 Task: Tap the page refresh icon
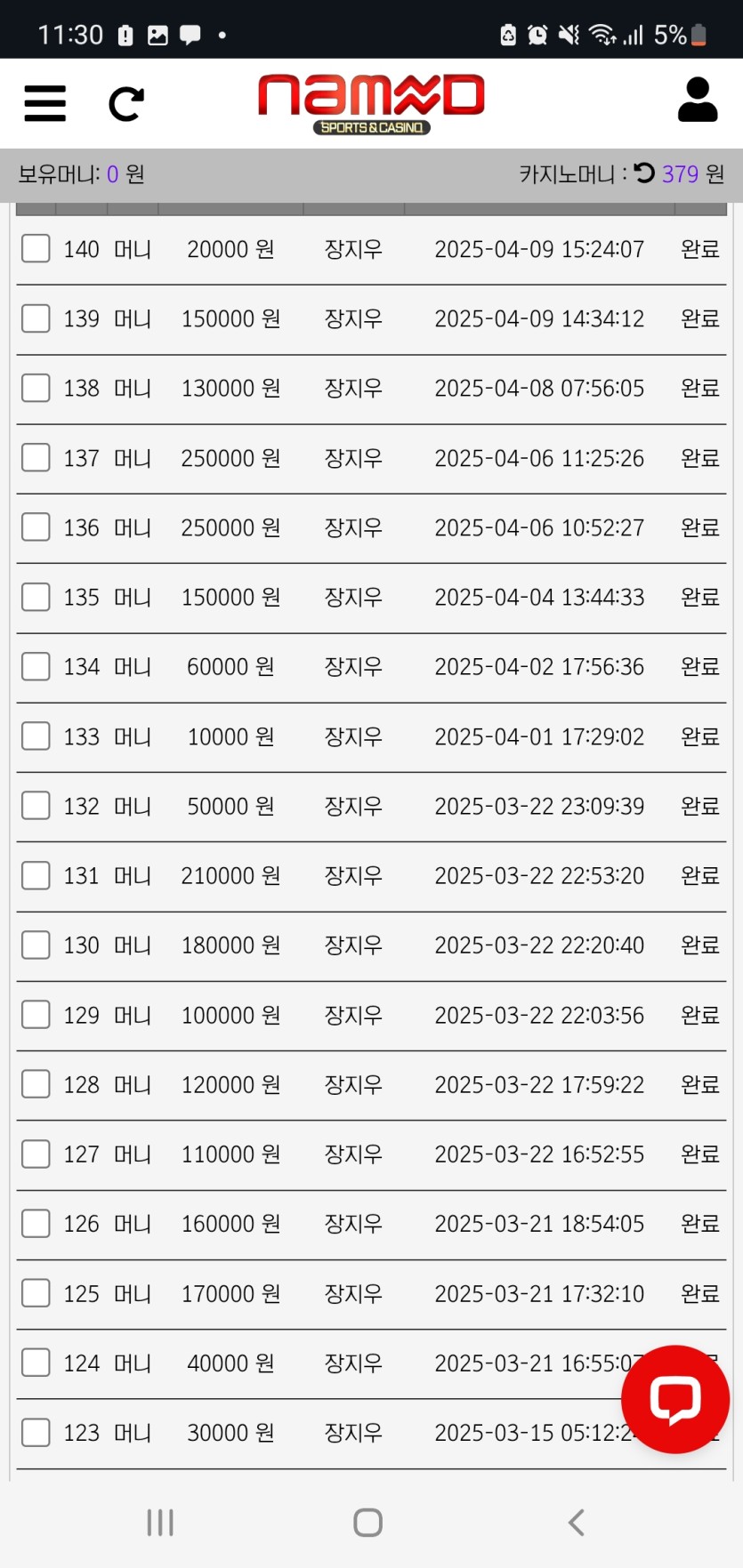tap(125, 104)
